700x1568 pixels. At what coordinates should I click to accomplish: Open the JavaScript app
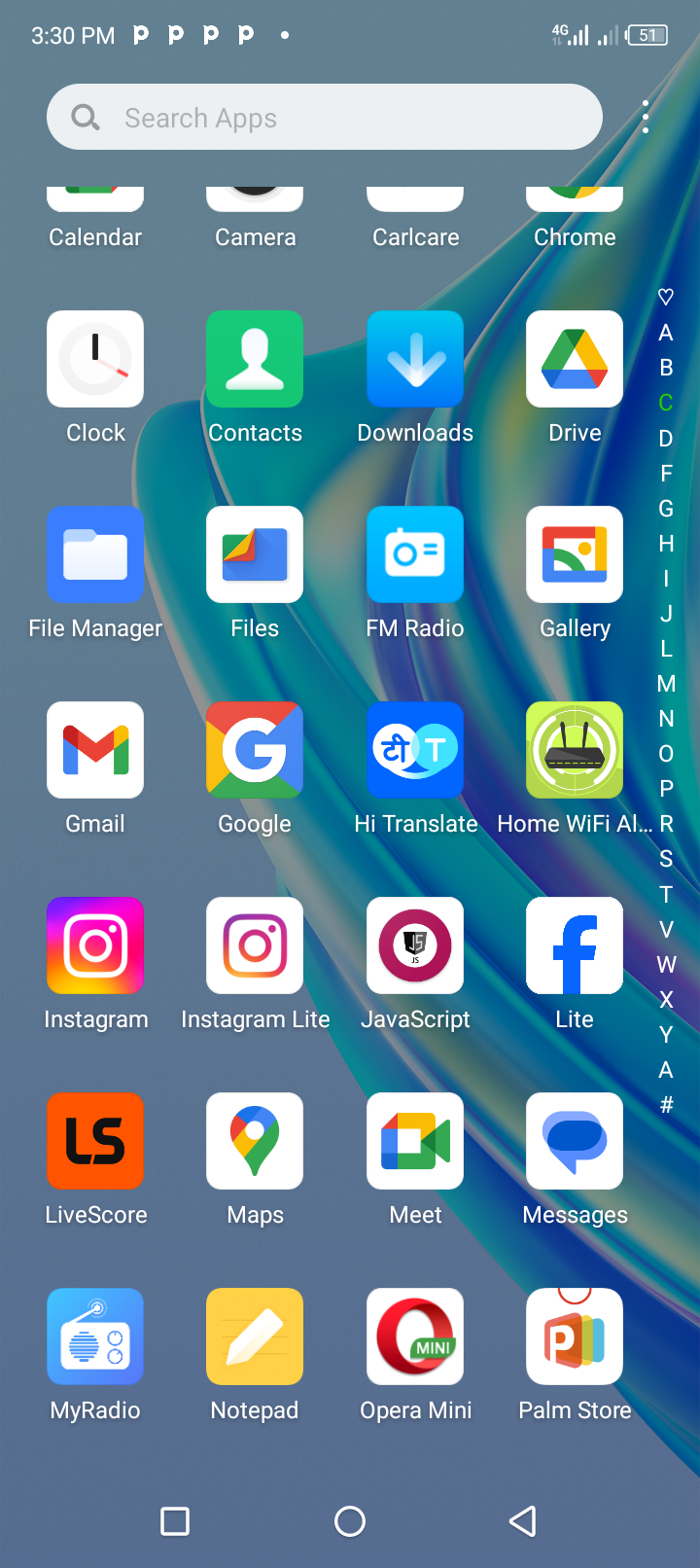tap(415, 945)
